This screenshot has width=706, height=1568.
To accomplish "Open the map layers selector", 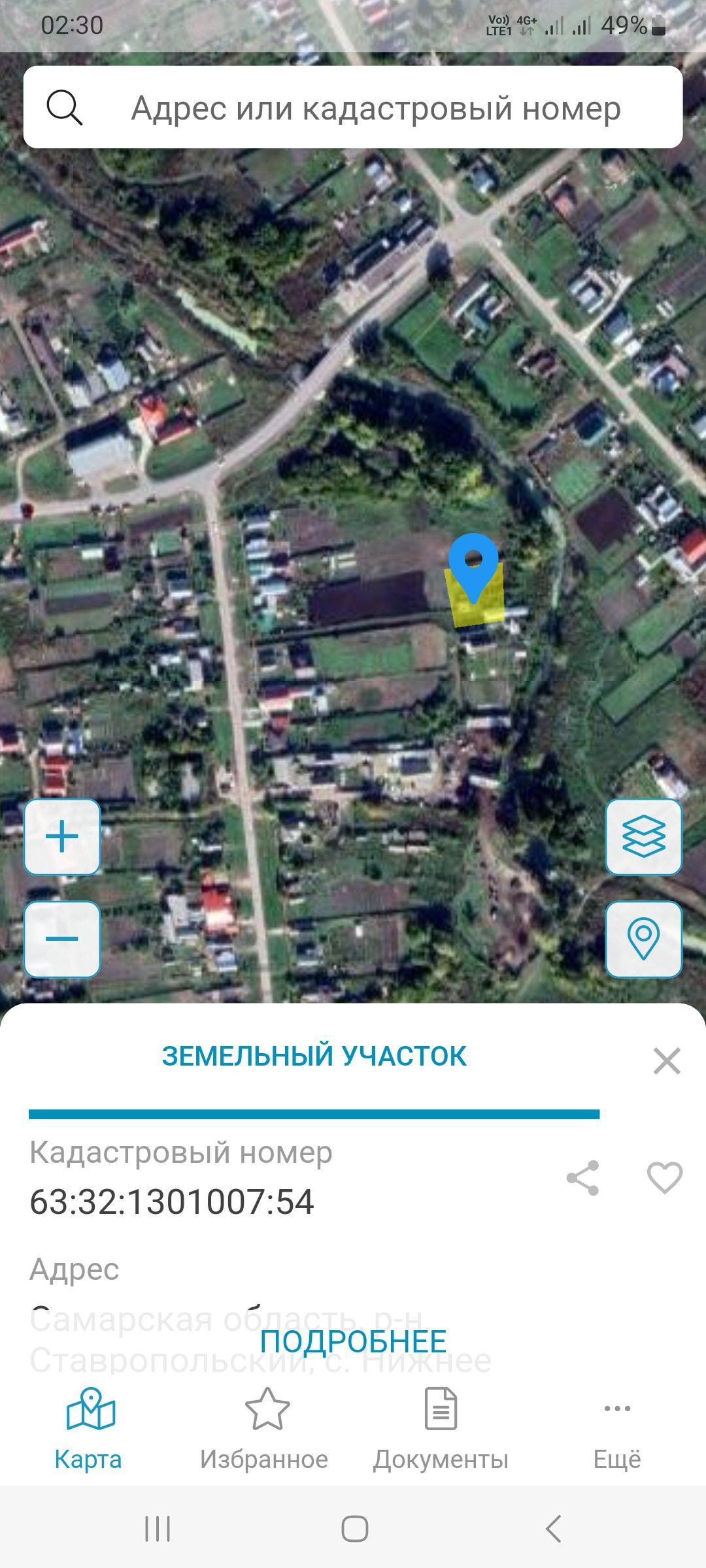I will 643,836.
